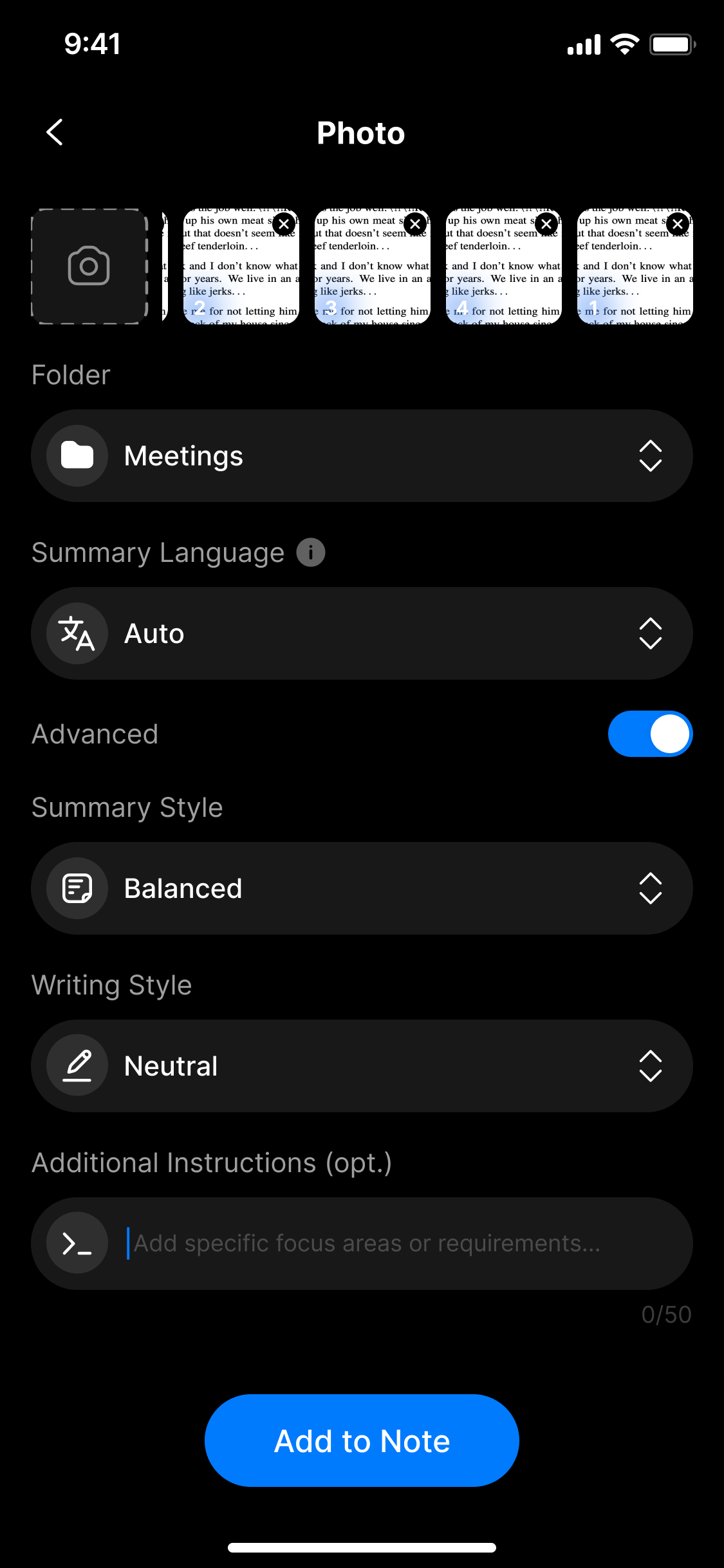Change the Balanced summary style
Image resolution: width=724 pixels, height=1568 pixels.
coord(362,888)
